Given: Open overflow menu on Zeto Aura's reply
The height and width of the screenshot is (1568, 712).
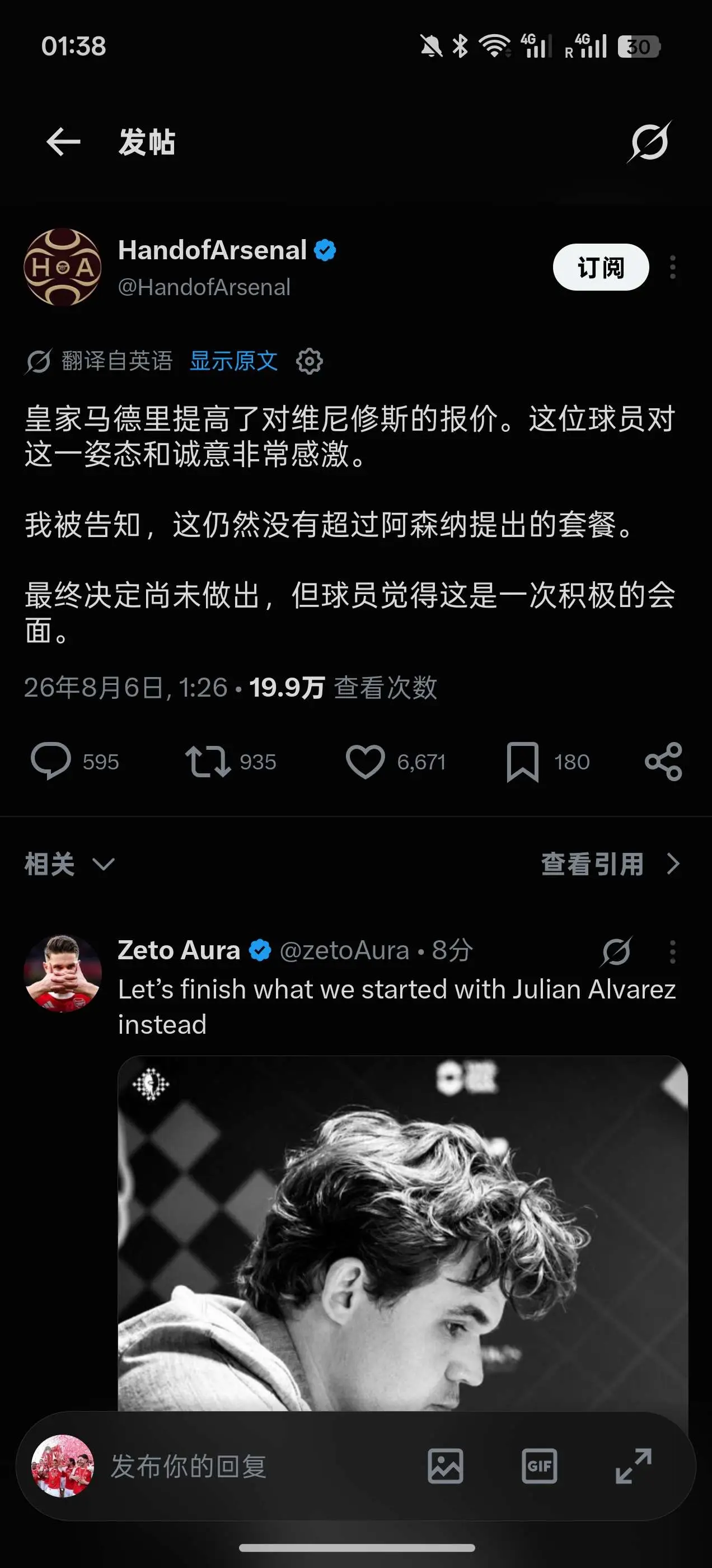Looking at the screenshot, I should pyautogui.click(x=672, y=951).
